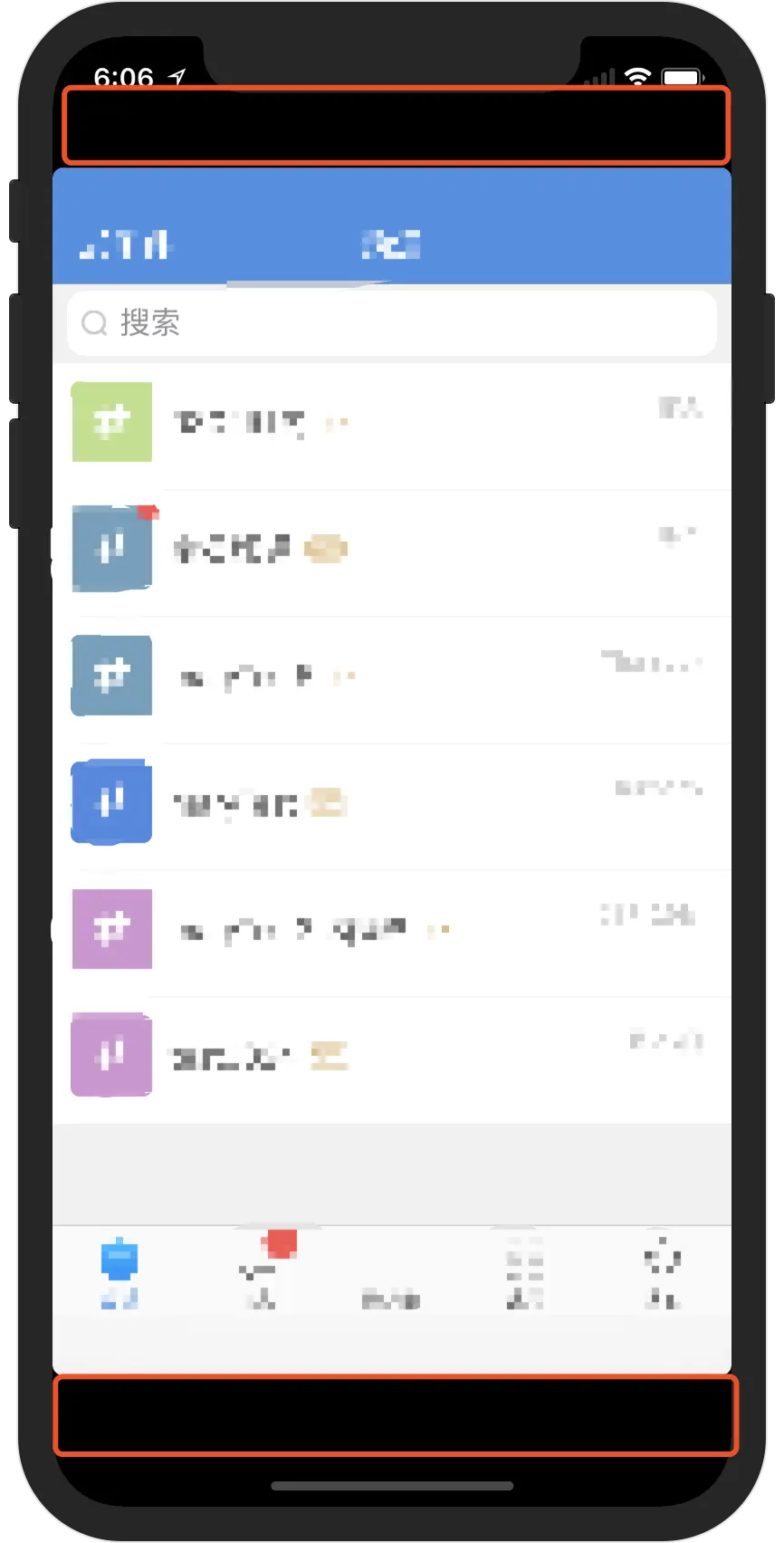The image size is (784, 1543).
Task: Open the conversation with the green avatar
Action: tap(391, 423)
